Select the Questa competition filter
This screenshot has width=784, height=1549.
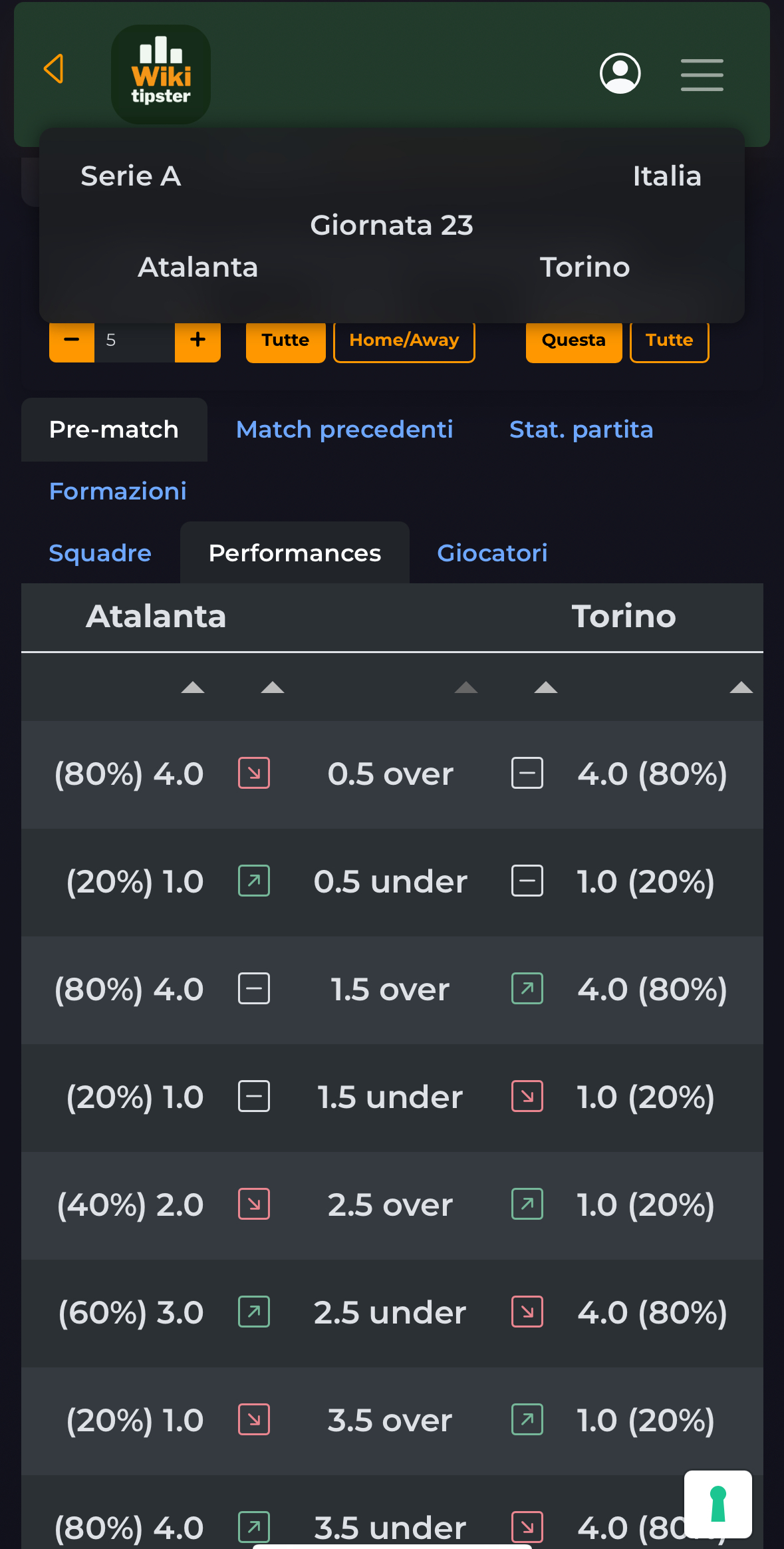point(574,341)
